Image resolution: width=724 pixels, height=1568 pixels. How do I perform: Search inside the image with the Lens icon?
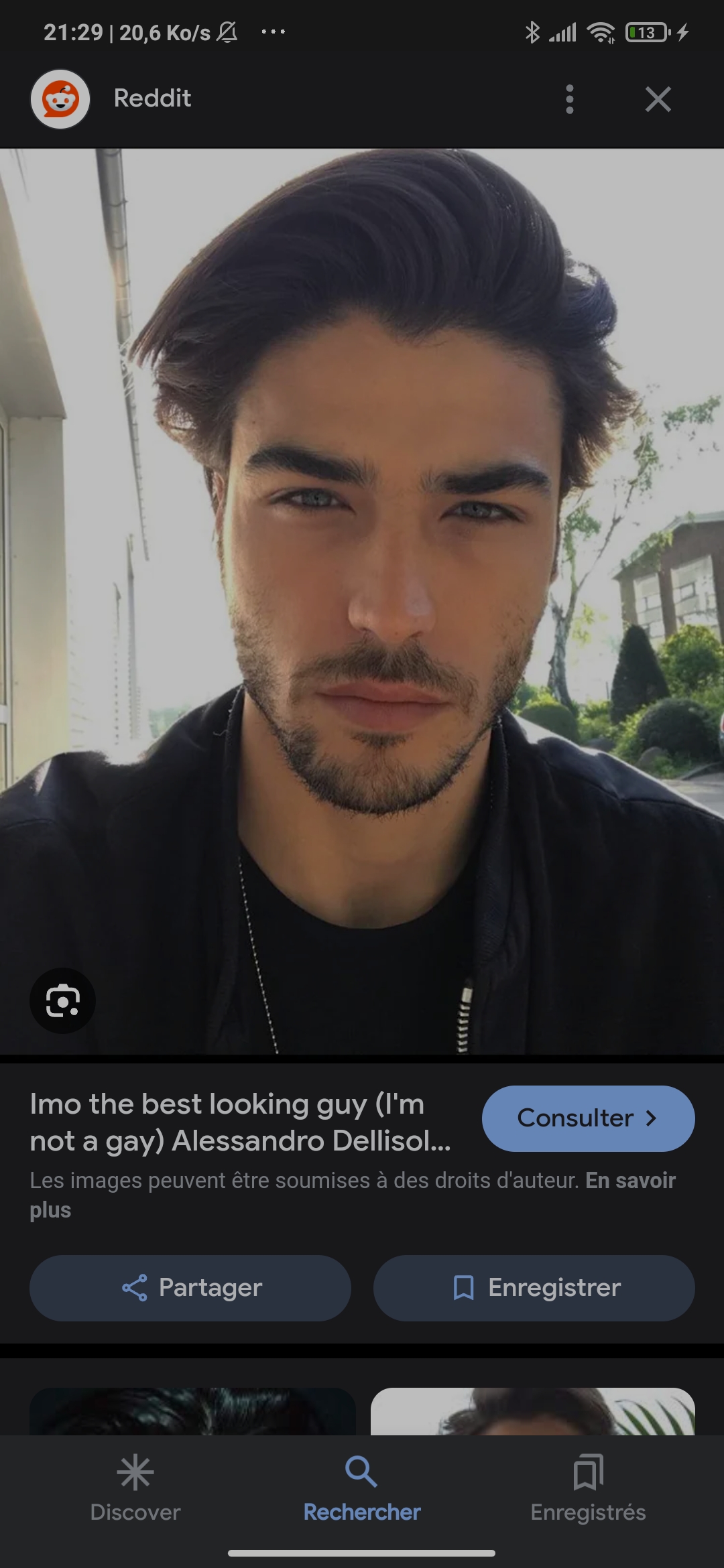(x=62, y=1001)
